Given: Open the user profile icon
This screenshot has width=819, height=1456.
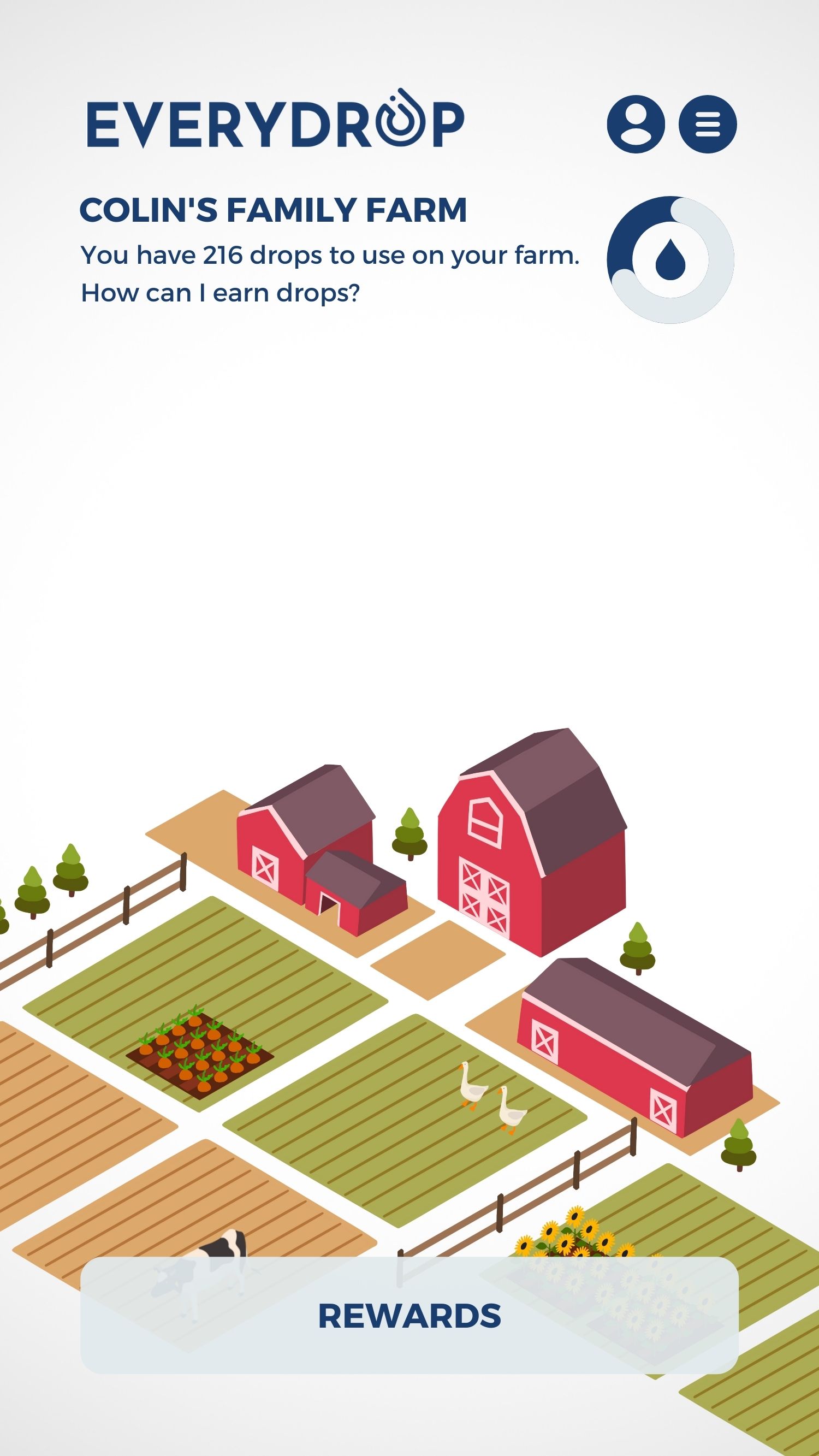Looking at the screenshot, I should click(x=636, y=124).
